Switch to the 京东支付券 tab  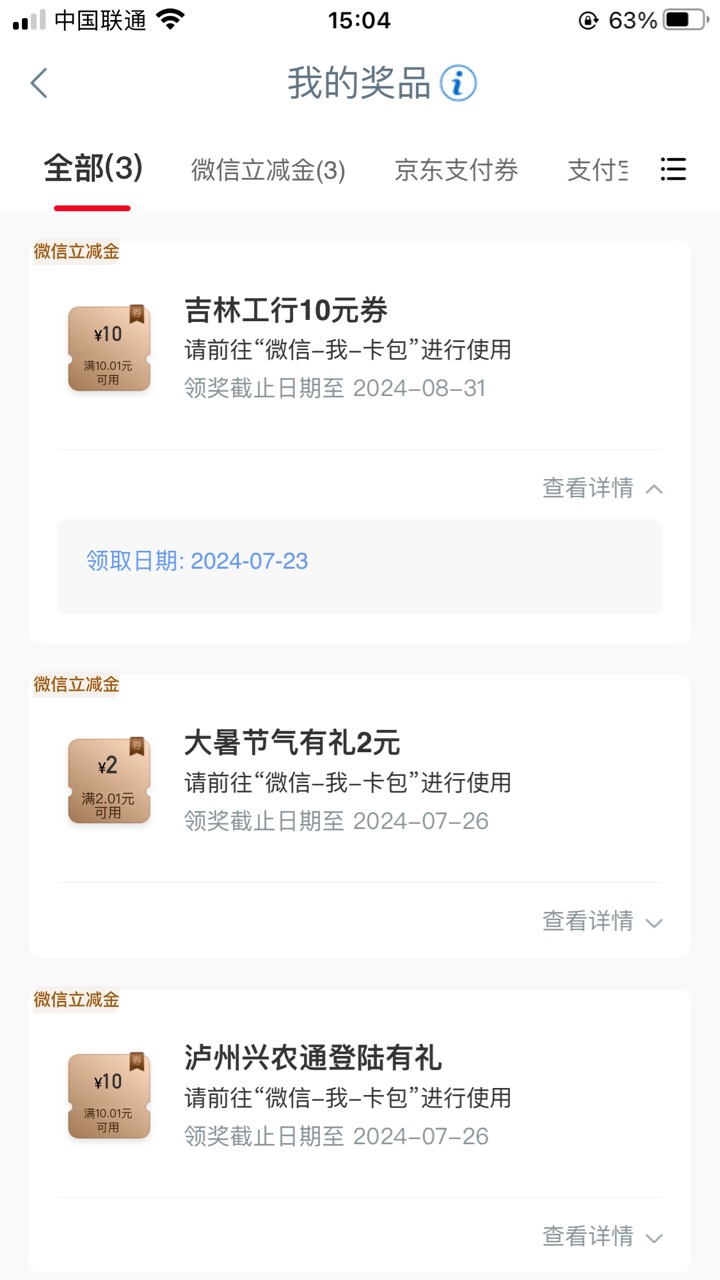456,171
